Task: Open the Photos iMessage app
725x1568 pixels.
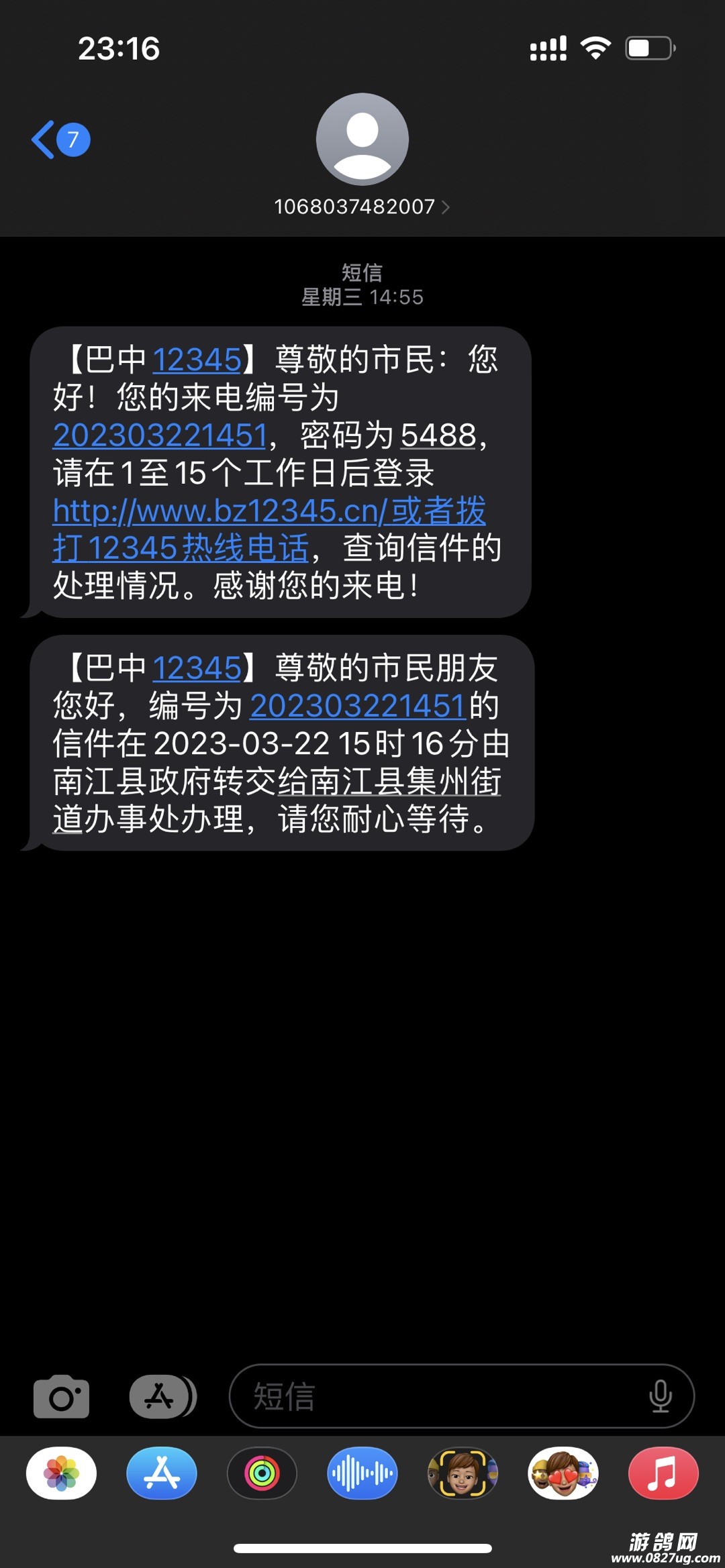Action: tap(61, 1473)
